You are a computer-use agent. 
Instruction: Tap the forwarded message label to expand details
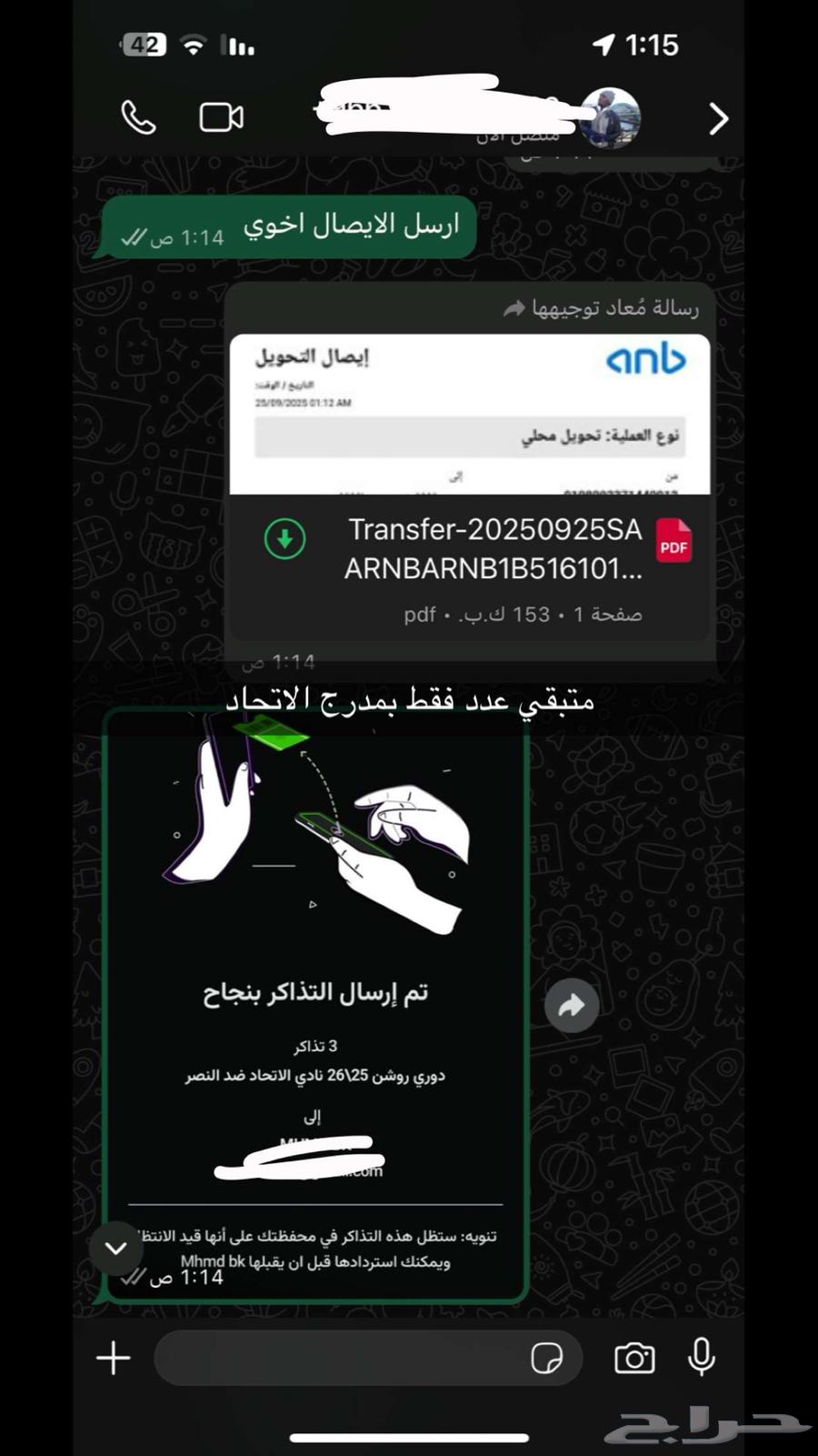tap(600, 307)
